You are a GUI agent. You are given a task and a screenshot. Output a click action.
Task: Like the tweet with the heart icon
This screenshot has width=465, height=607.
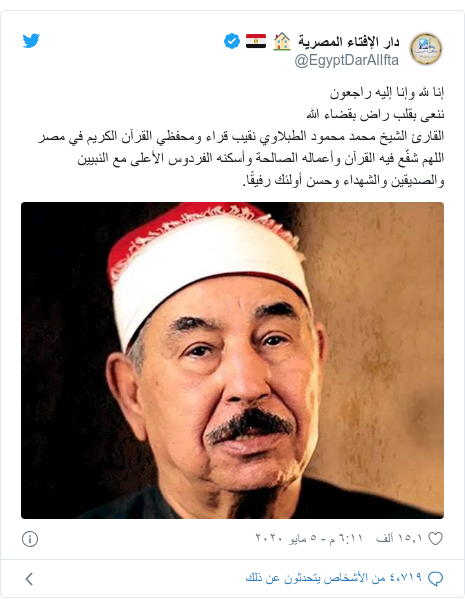(435, 538)
